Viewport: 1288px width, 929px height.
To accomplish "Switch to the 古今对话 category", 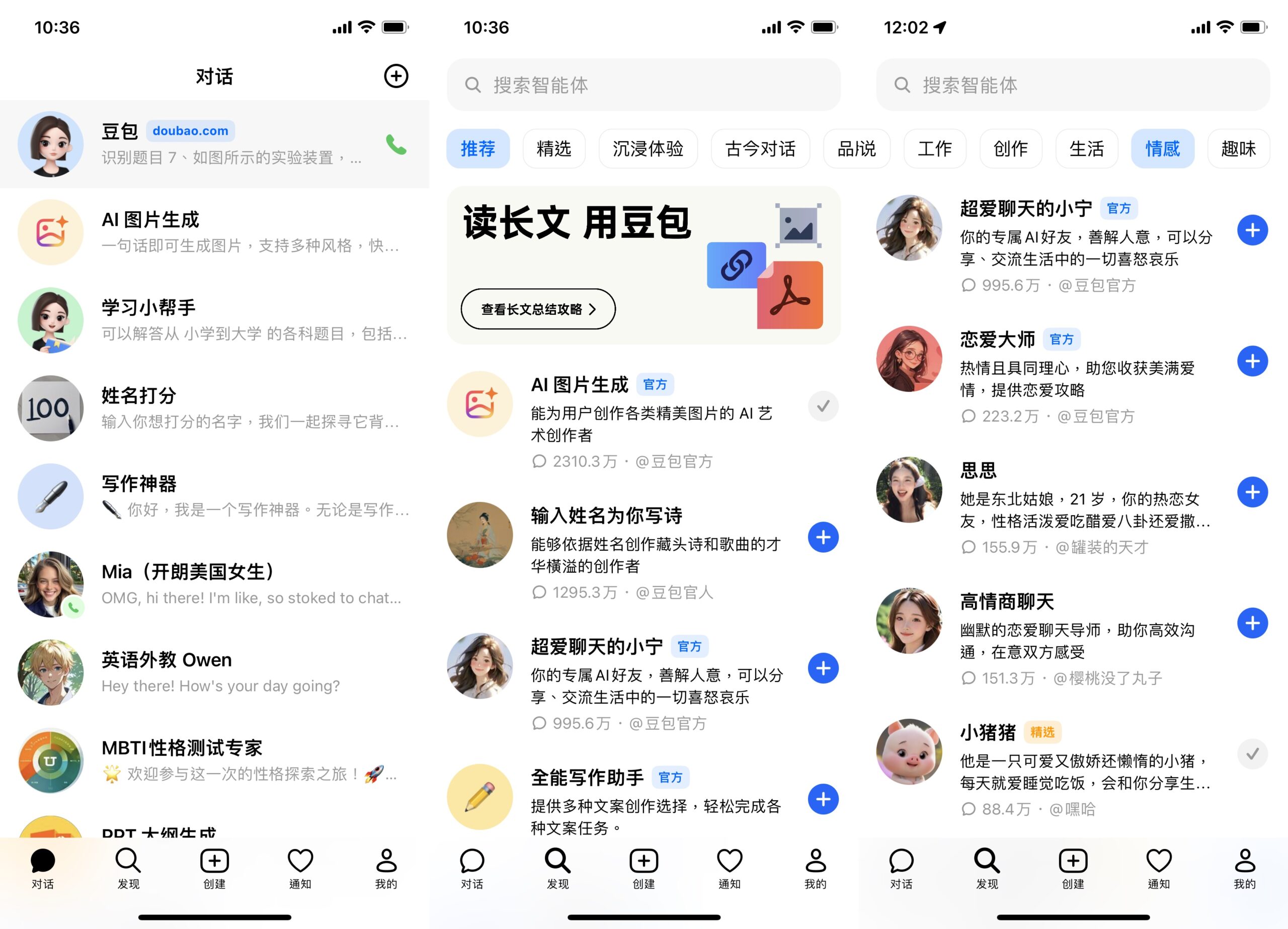I will (x=760, y=149).
